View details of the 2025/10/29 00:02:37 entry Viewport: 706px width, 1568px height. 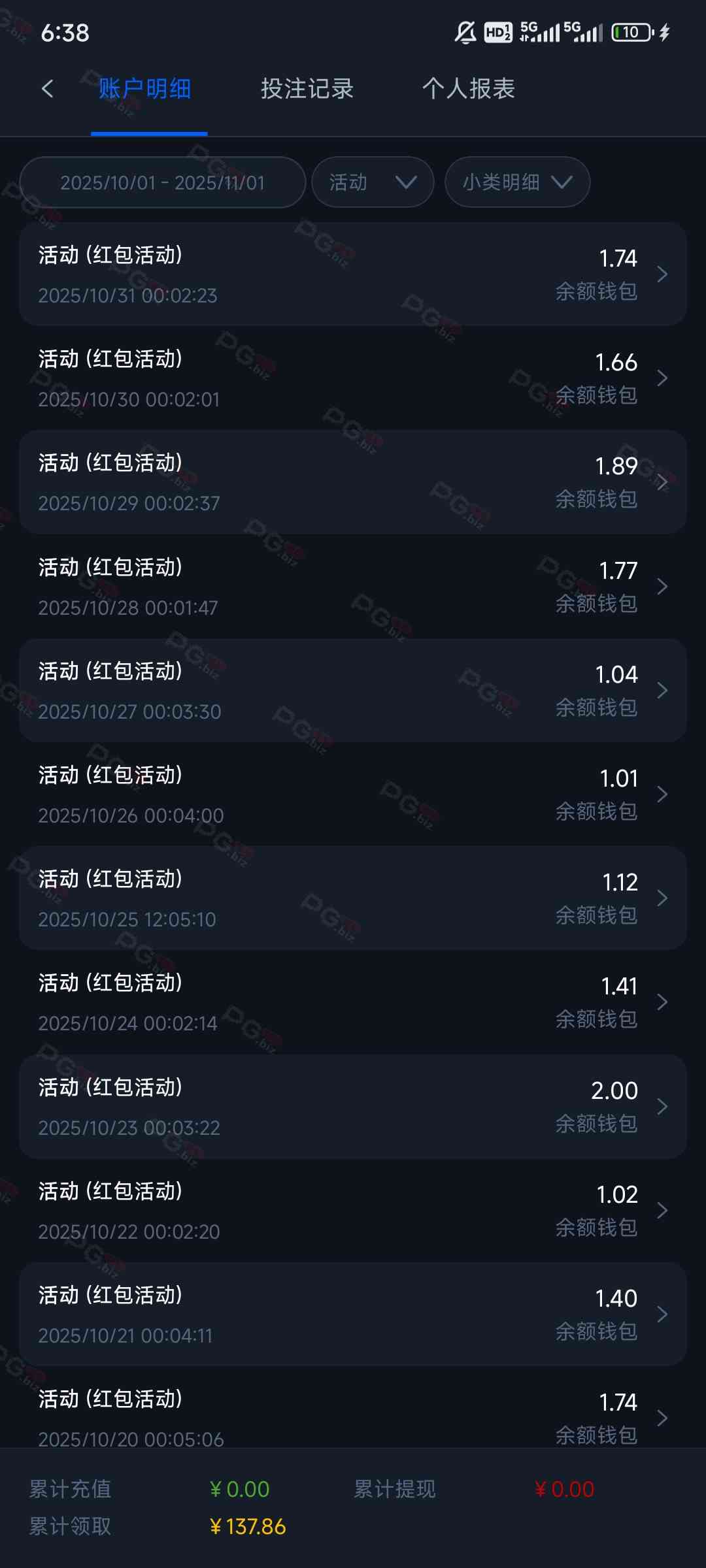pos(353,482)
